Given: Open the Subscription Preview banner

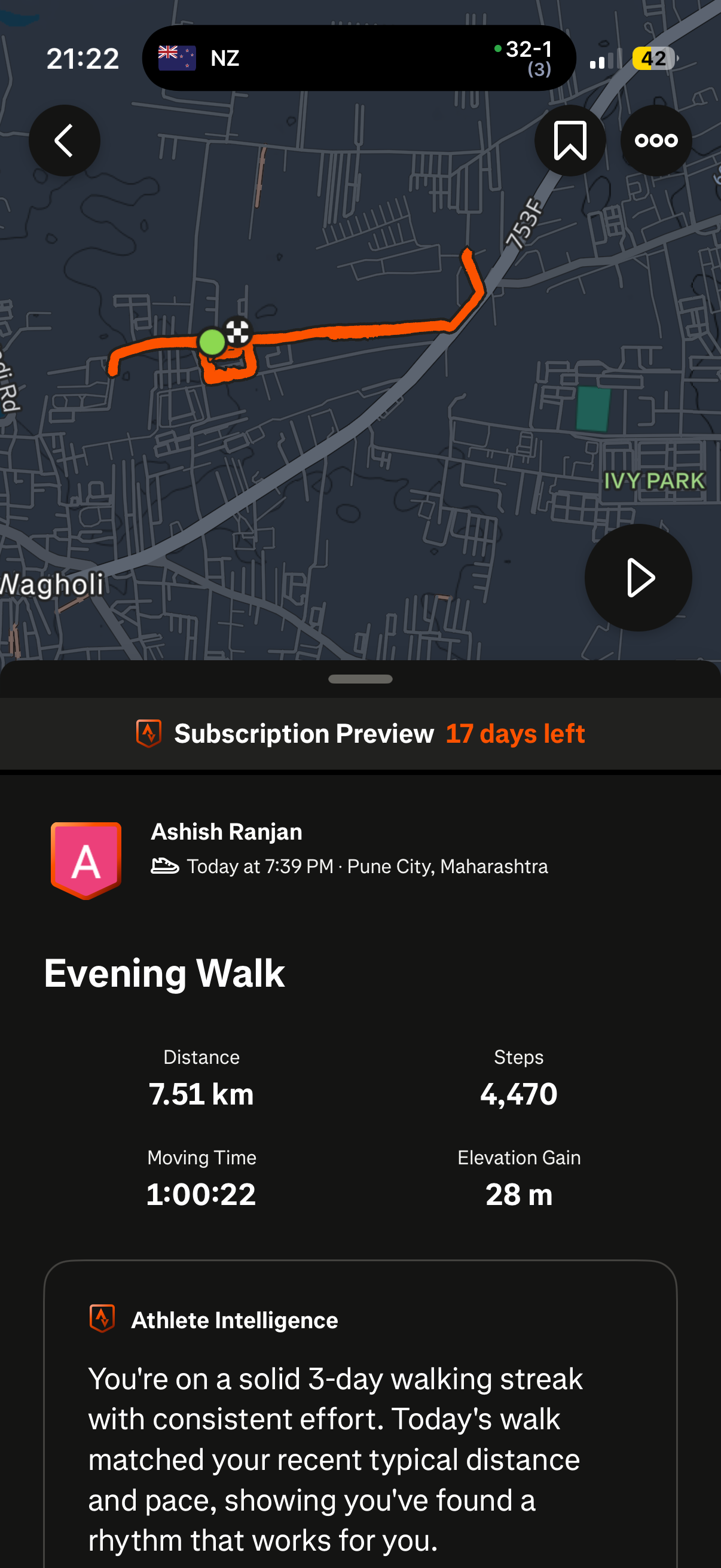Looking at the screenshot, I should point(360,734).
